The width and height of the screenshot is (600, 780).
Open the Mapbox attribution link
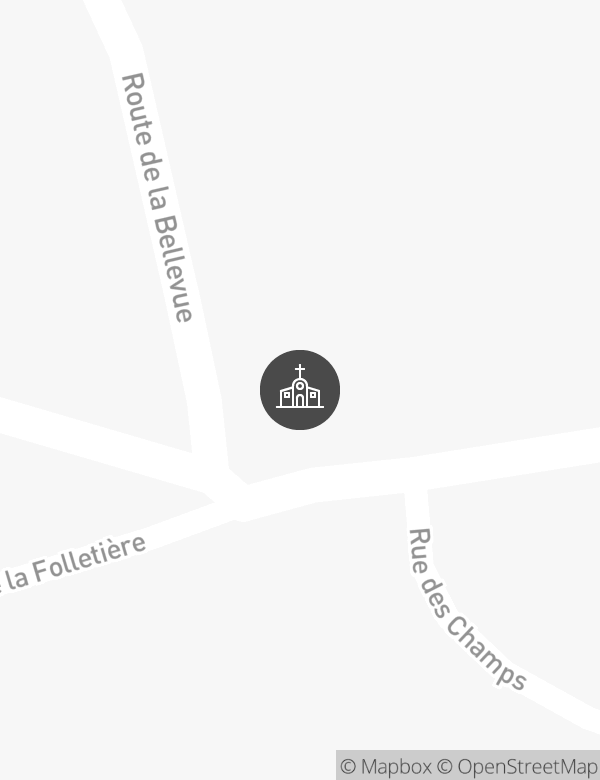click(x=386, y=767)
